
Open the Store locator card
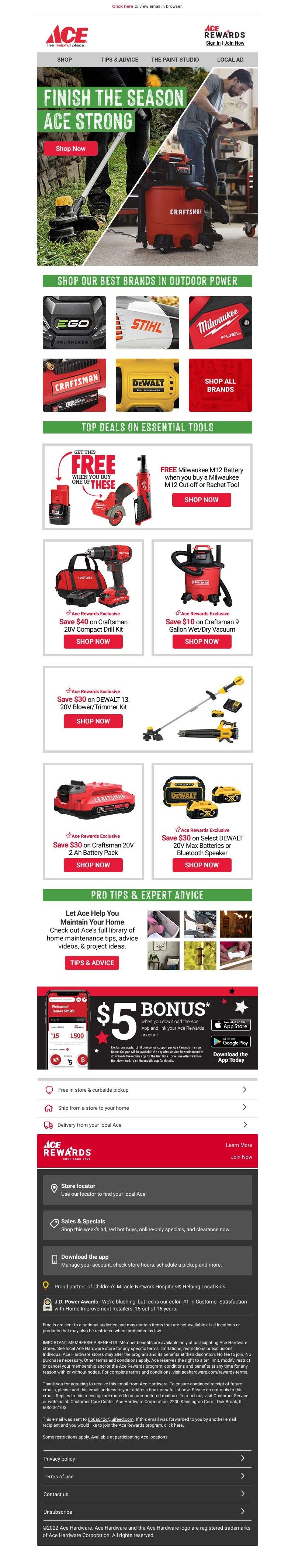[147, 1189]
